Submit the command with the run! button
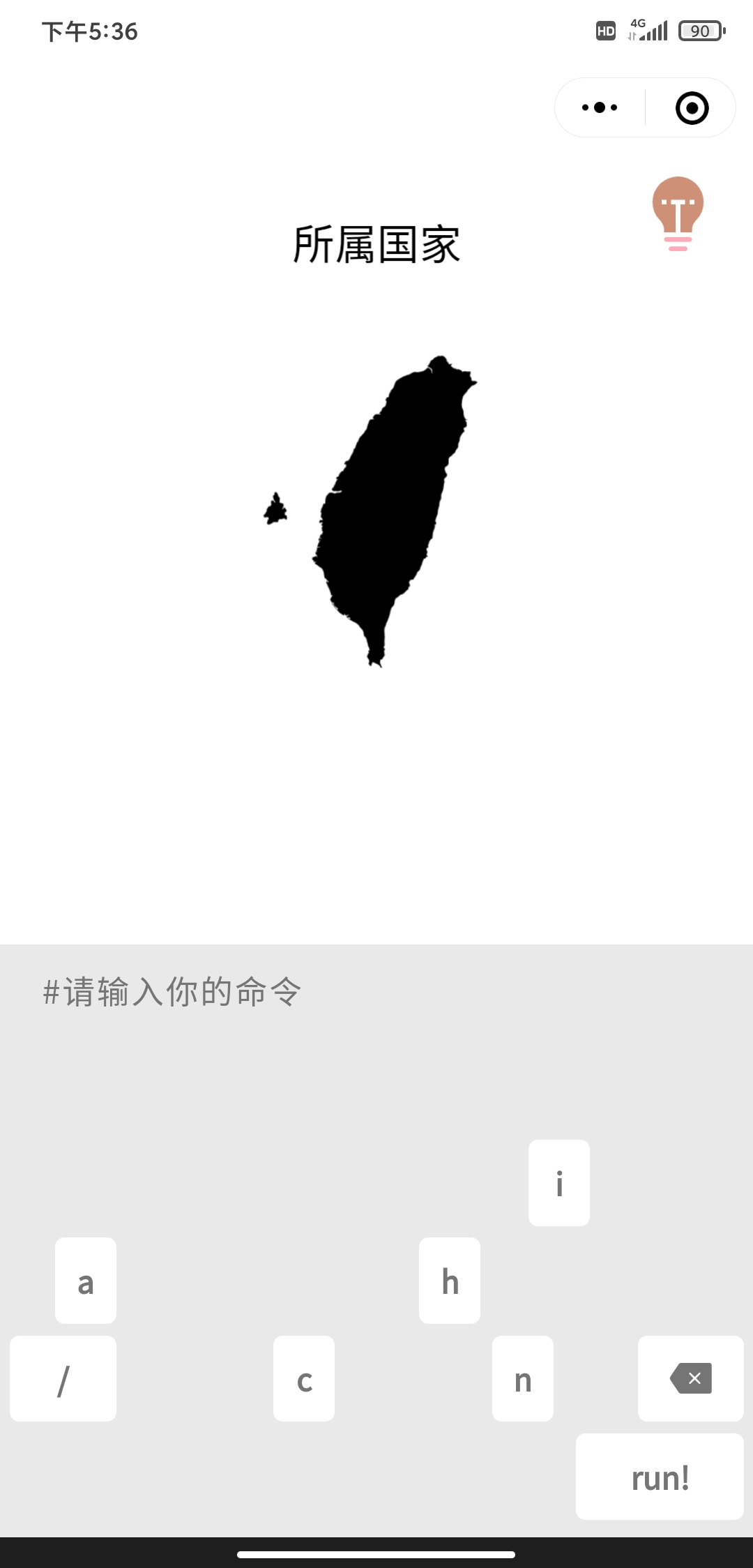The width and height of the screenshot is (753, 1568). [660, 1477]
